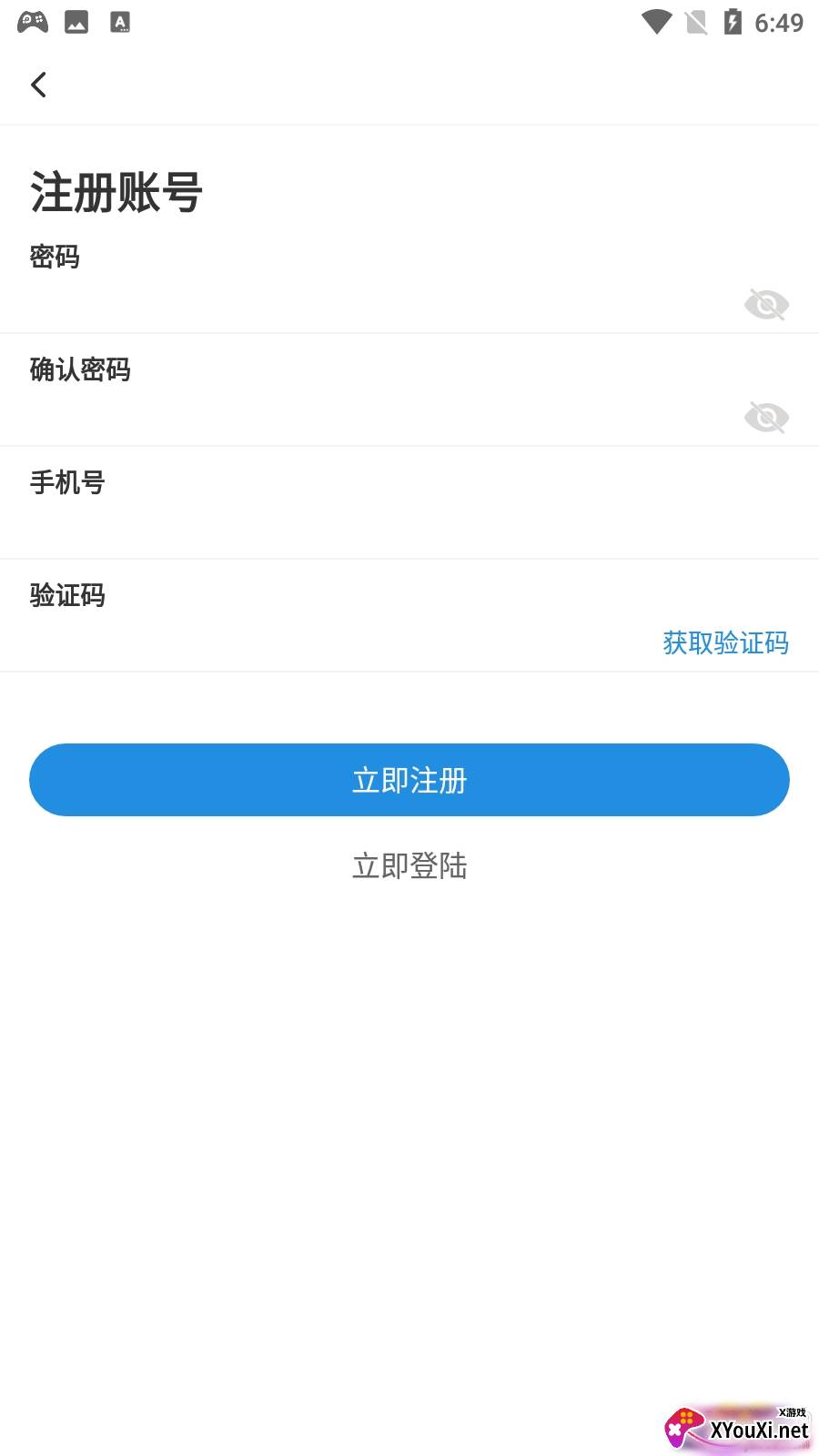
Task: Click the 确认密码 field label
Action: [79, 369]
